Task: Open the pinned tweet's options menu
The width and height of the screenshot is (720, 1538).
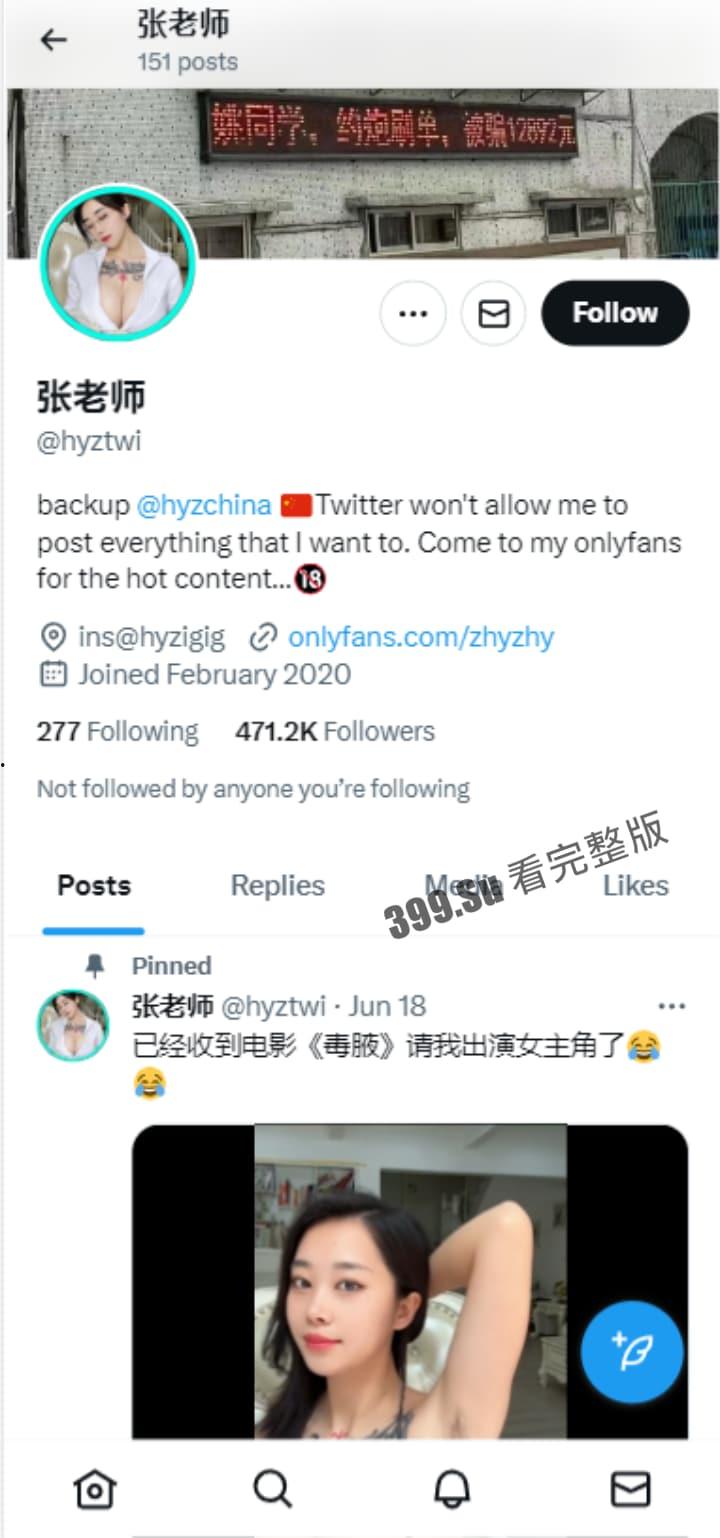Action: [x=672, y=1007]
